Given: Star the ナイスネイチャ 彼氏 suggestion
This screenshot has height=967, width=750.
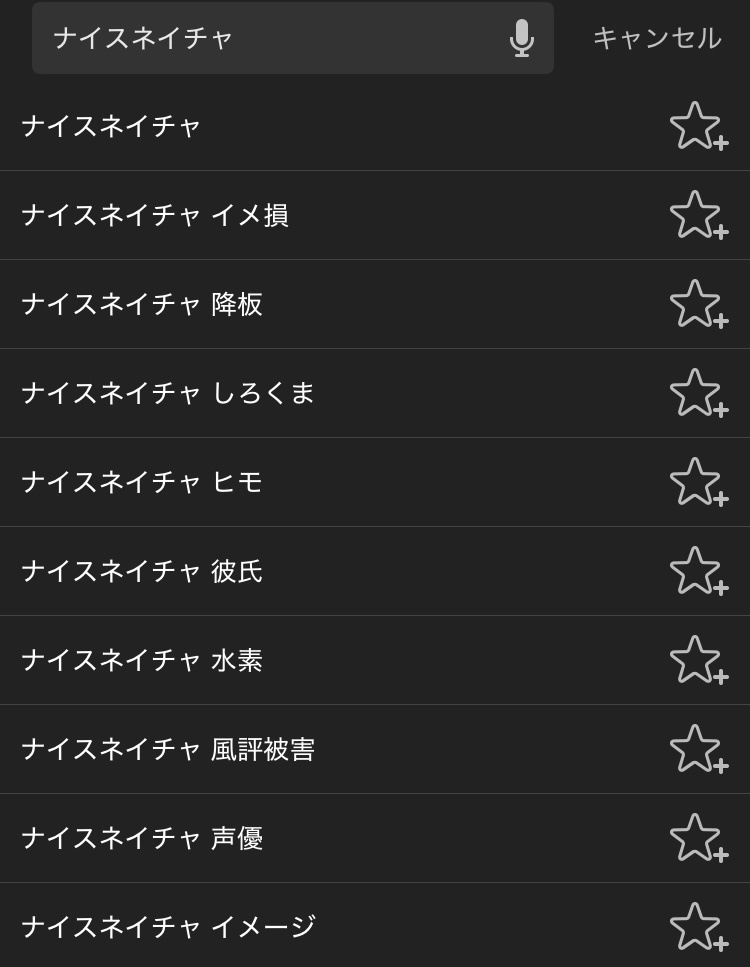Looking at the screenshot, I should 697,572.
